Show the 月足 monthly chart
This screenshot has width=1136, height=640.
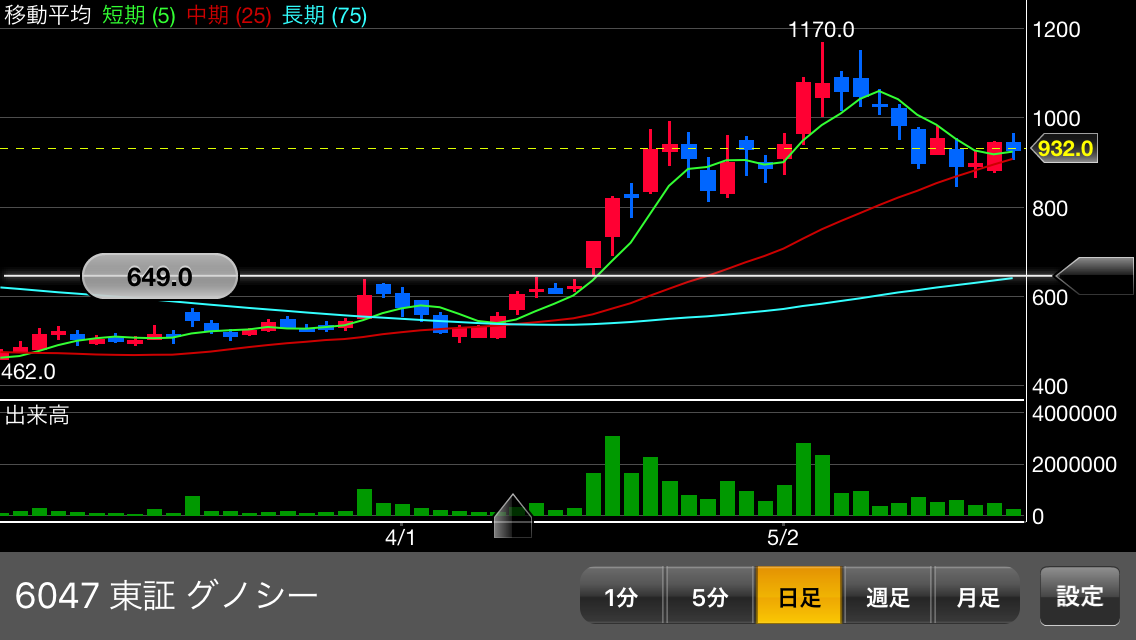pos(977,597)
